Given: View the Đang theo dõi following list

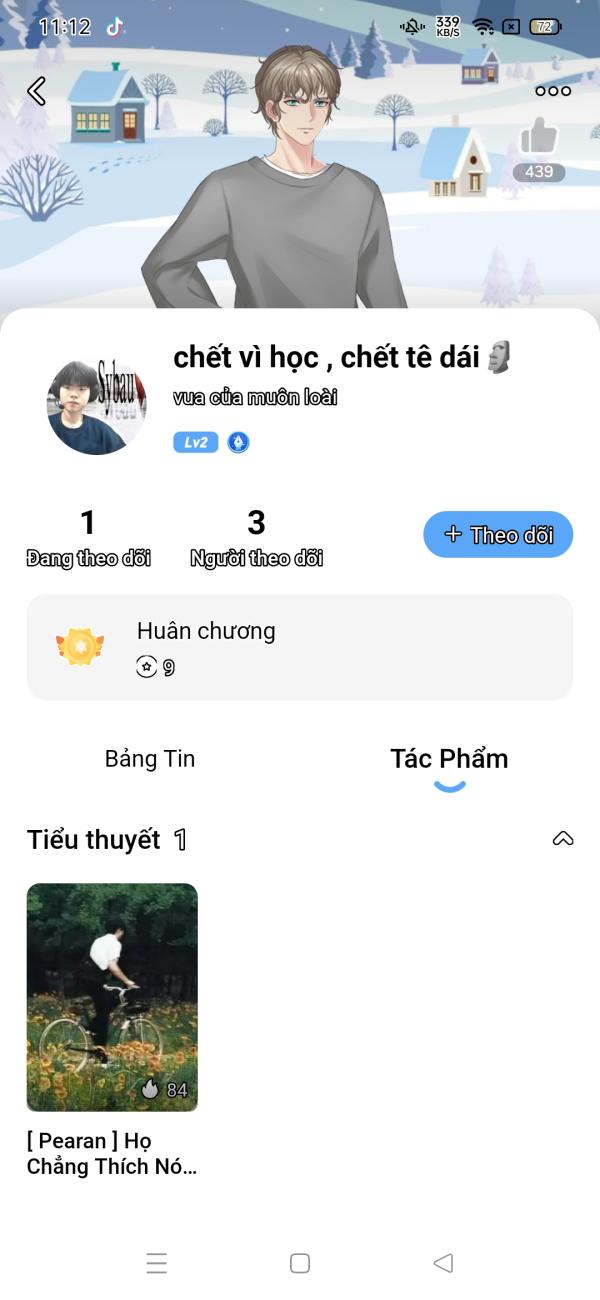Looking at the screenshot, I should (88, 538).
